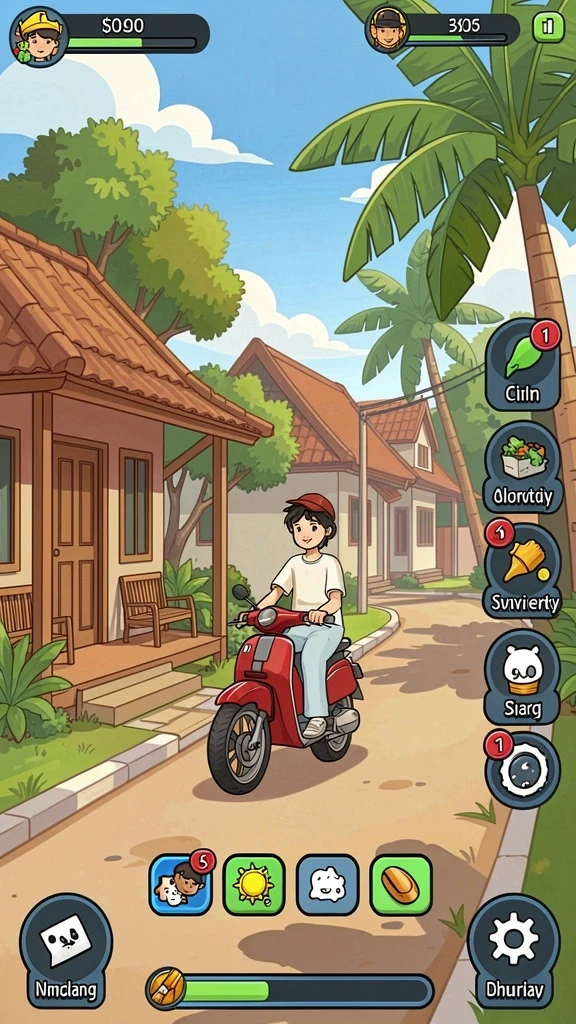Image resolution: width=576 pixels, height=1024 pixels.
Task: Open the Olorvtdy vegetable box button
Action: pyautogui.click(x=522, y=467)
